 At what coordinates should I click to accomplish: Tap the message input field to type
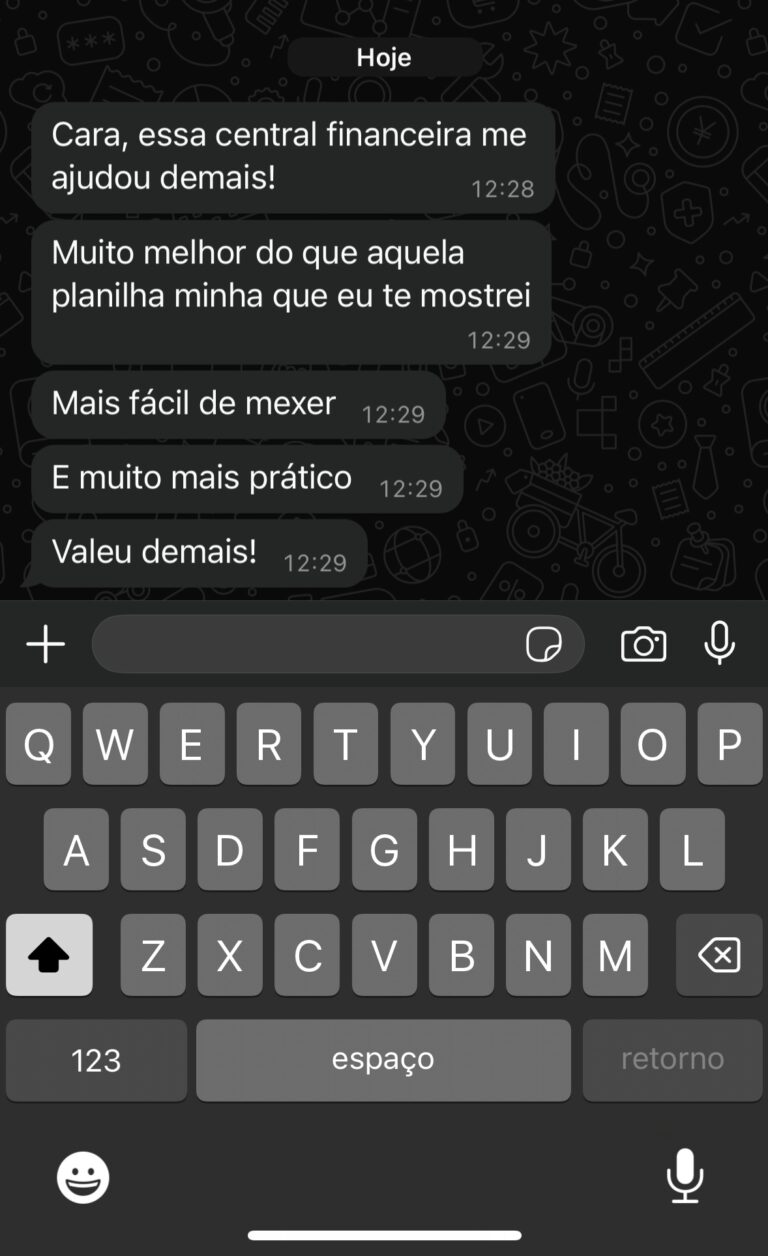coord(300,644)
